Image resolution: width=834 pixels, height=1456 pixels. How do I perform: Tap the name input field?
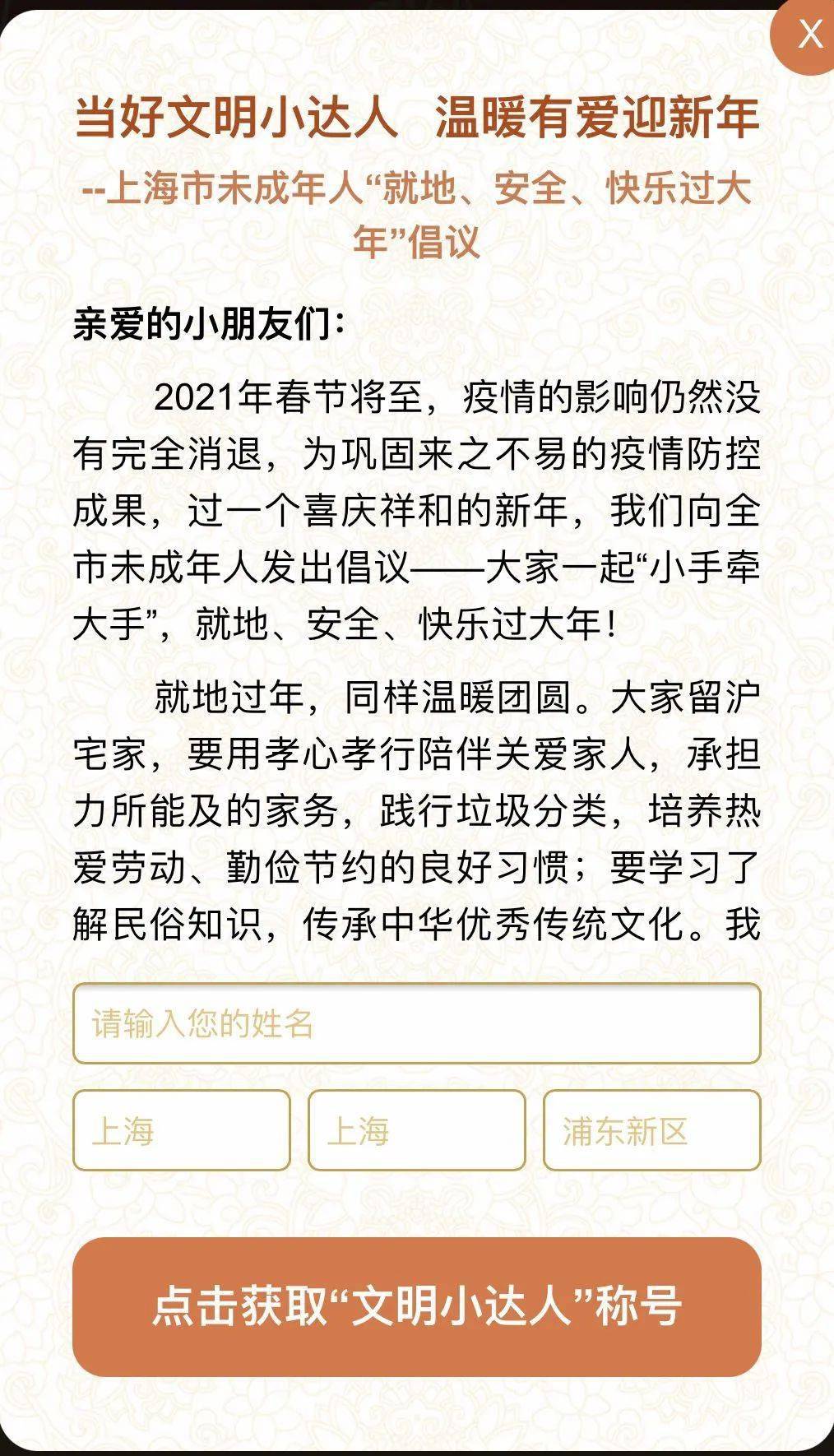click(416, 1023)
